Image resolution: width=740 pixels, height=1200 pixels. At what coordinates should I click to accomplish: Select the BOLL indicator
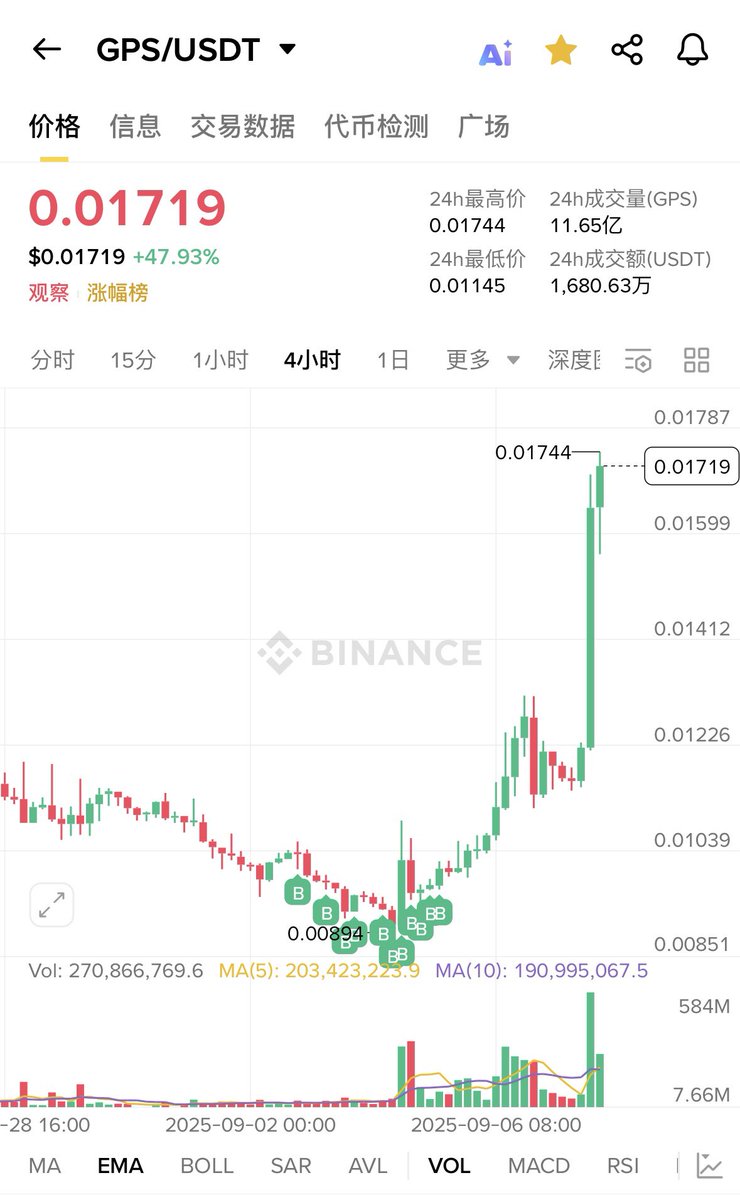click(x=207, y=1166)
